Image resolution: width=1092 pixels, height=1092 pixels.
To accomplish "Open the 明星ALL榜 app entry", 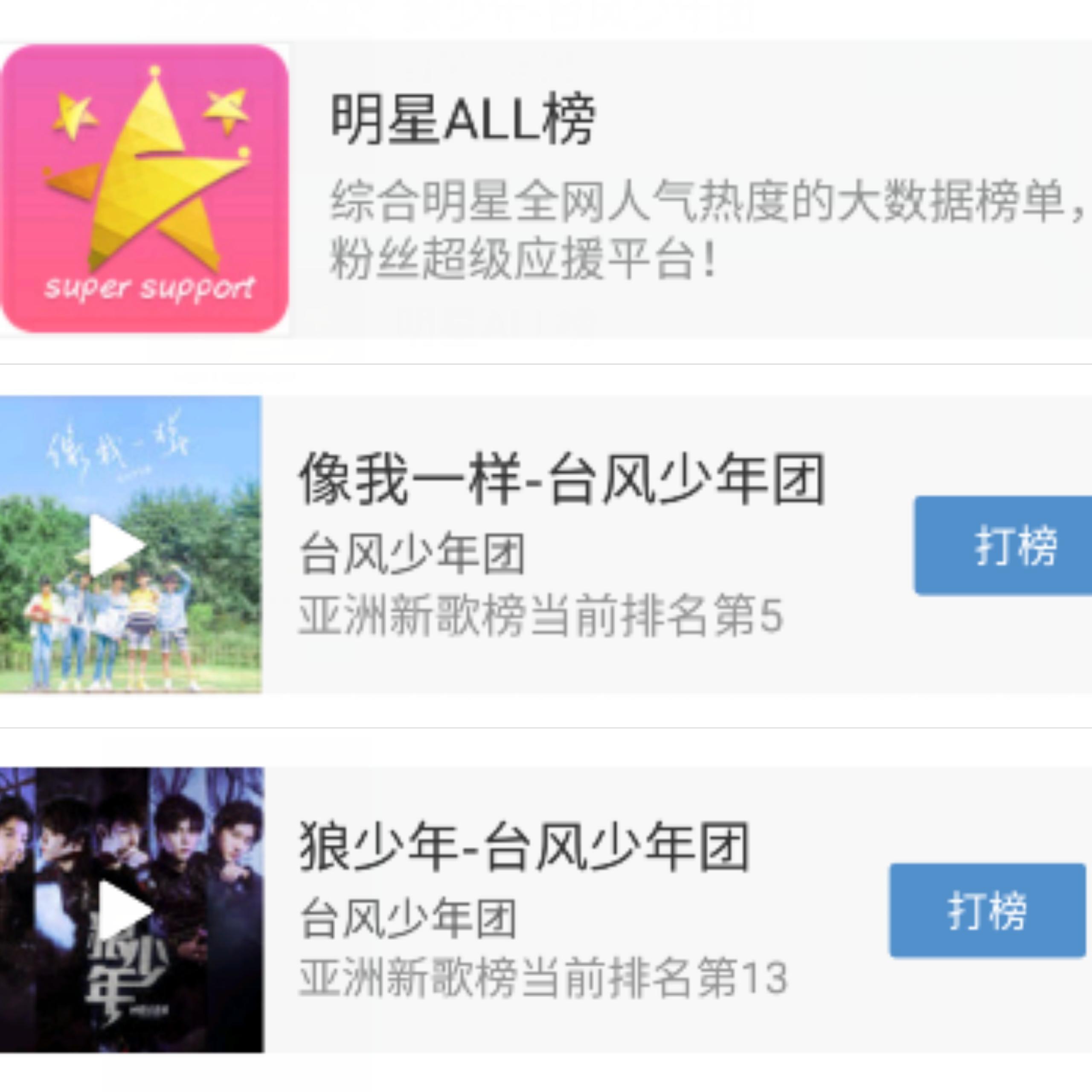I will 464,119.
